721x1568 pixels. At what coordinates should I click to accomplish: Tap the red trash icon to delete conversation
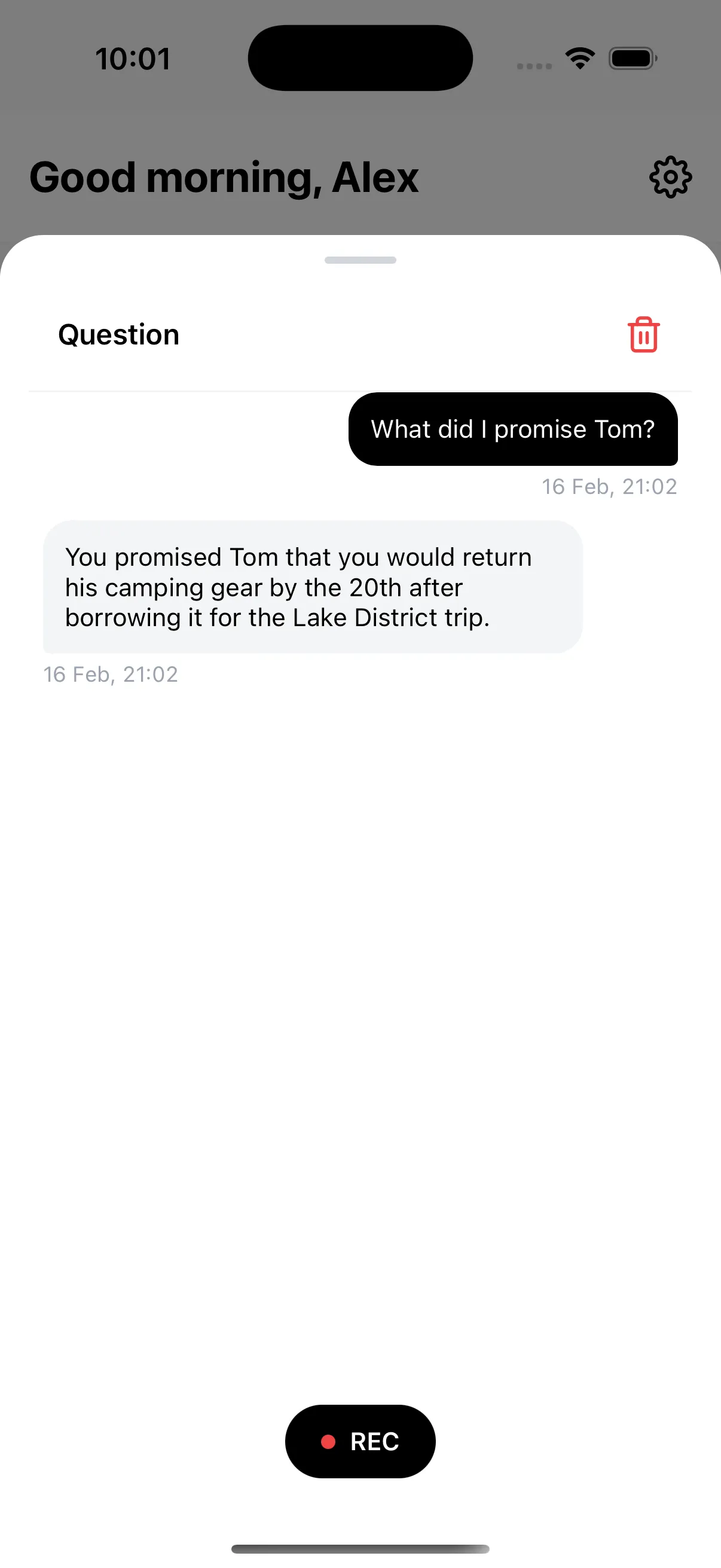pos(643,334)
